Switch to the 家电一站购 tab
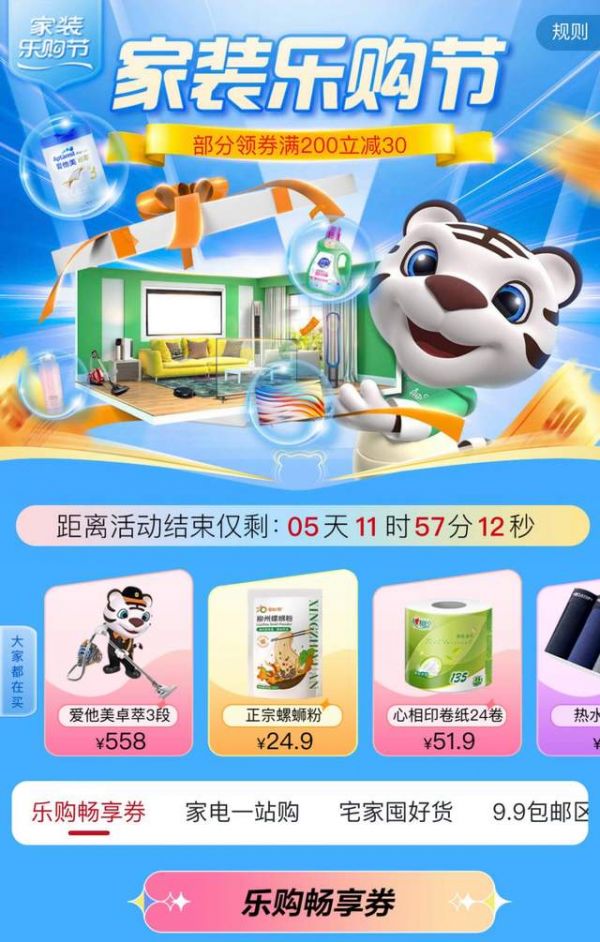 tap(242, 811)
